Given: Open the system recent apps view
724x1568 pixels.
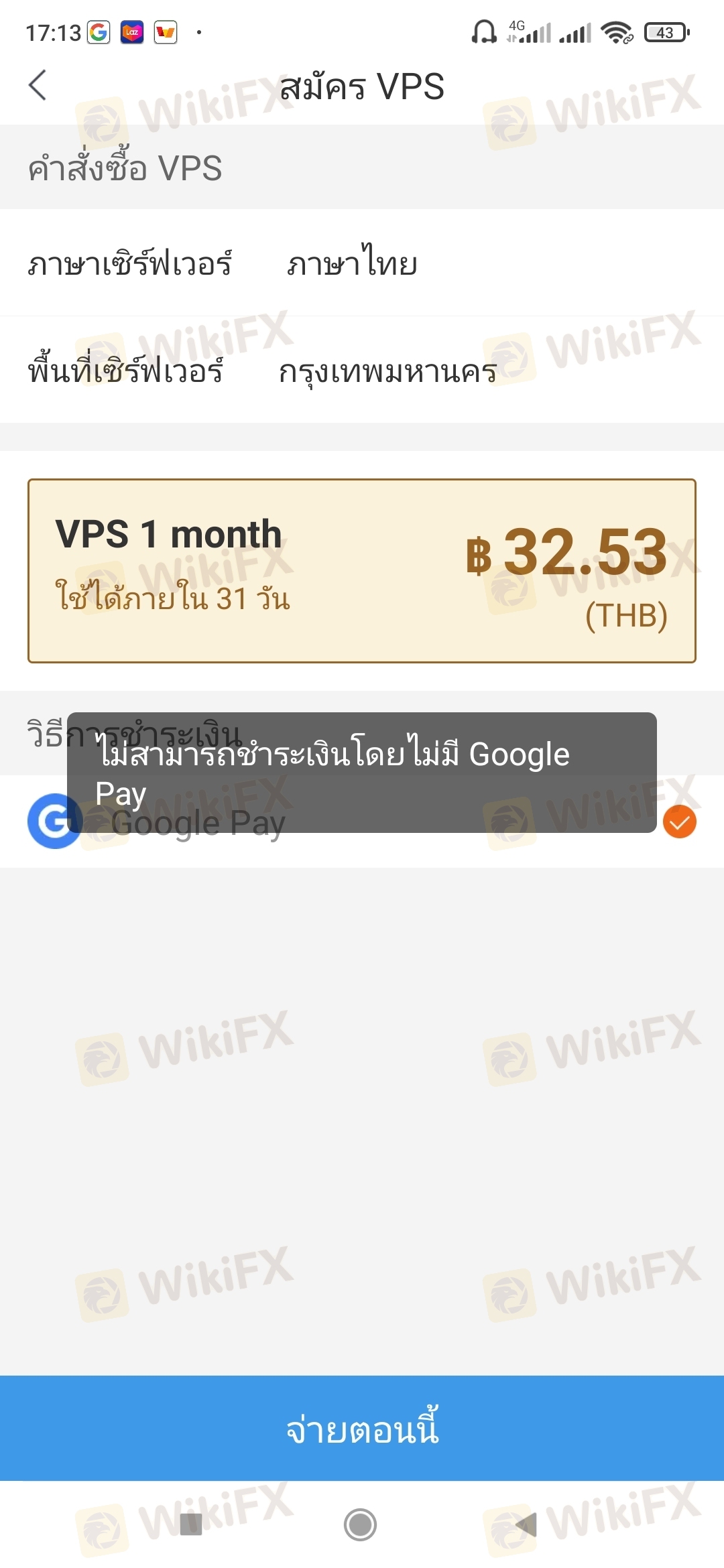Looking at the screenshot, I should click(x=191, y=1524).
